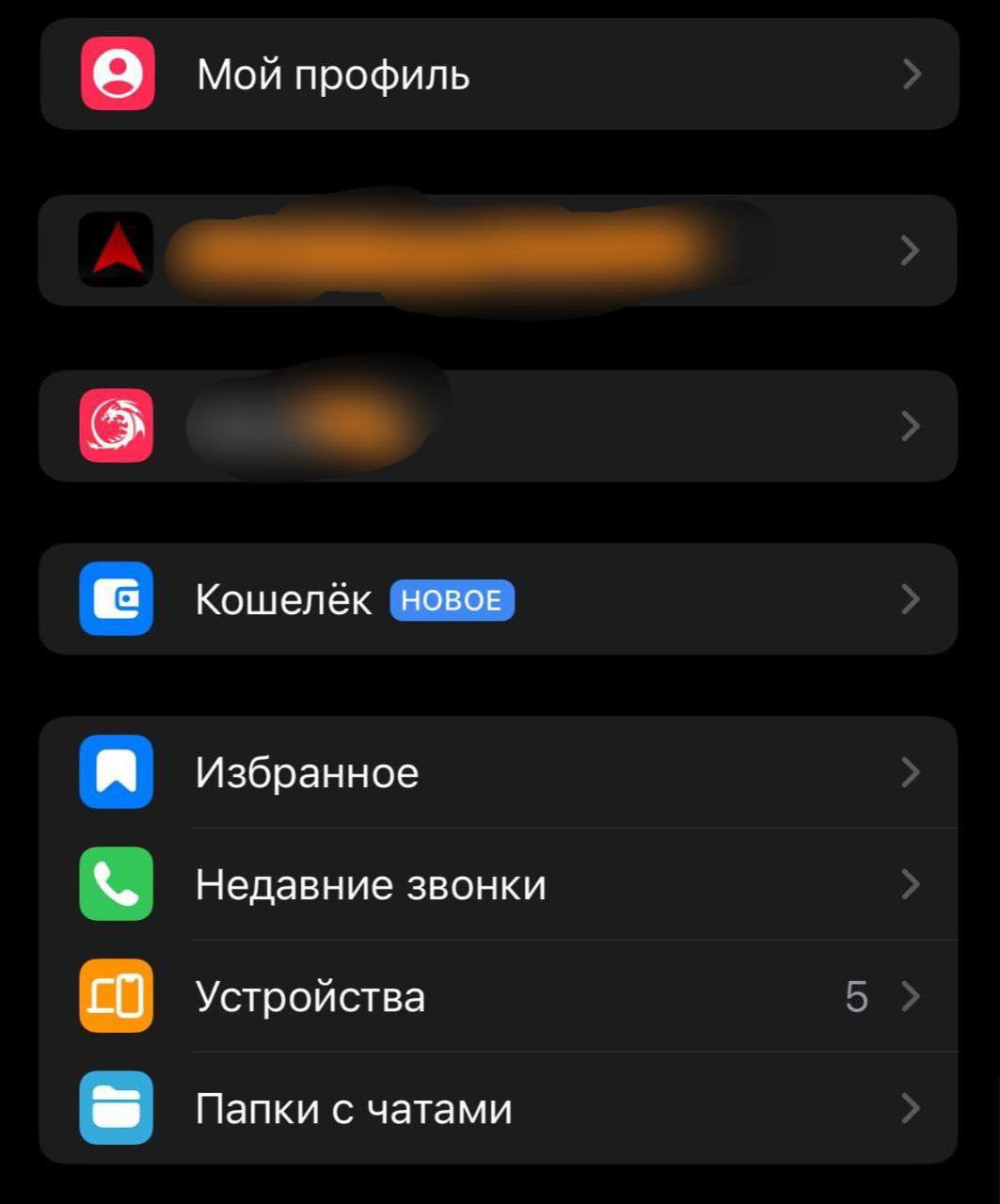The height and width of the screenshot is (1204, 1000).
Task: Open Устройства to manage sessions
Action: tap(310, 997)
